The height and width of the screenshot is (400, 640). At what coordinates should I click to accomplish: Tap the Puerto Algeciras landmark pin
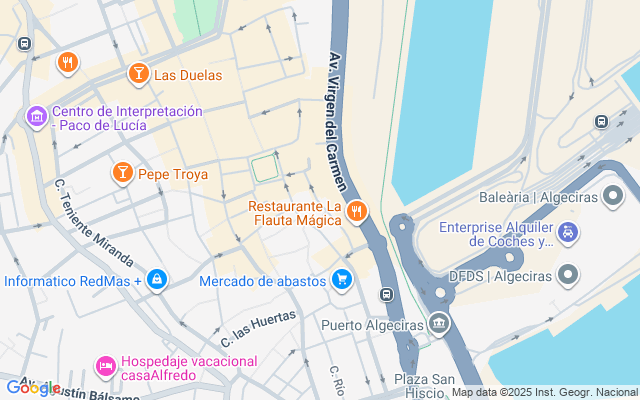[x=439, y=324]
